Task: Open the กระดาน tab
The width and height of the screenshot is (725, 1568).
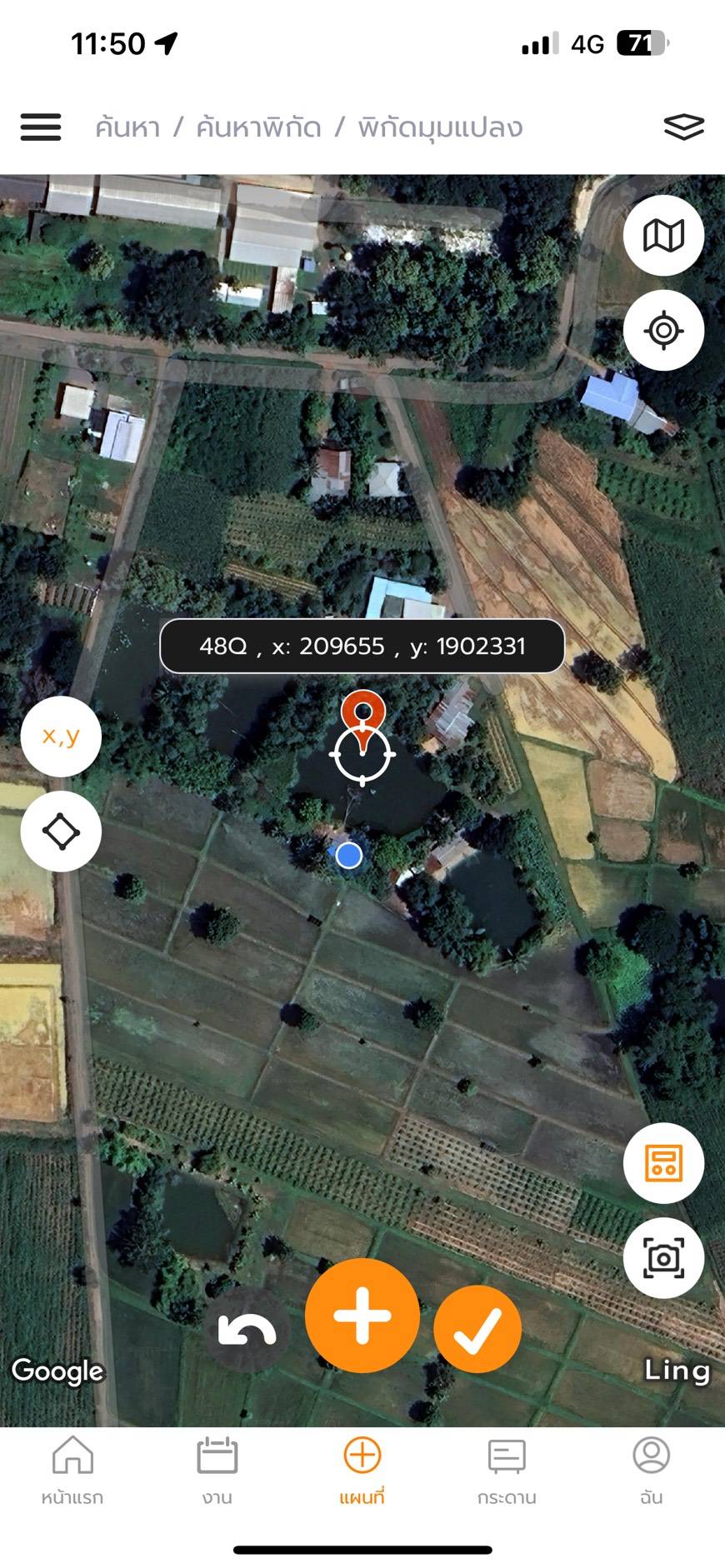Action: tap(507, 1471)
